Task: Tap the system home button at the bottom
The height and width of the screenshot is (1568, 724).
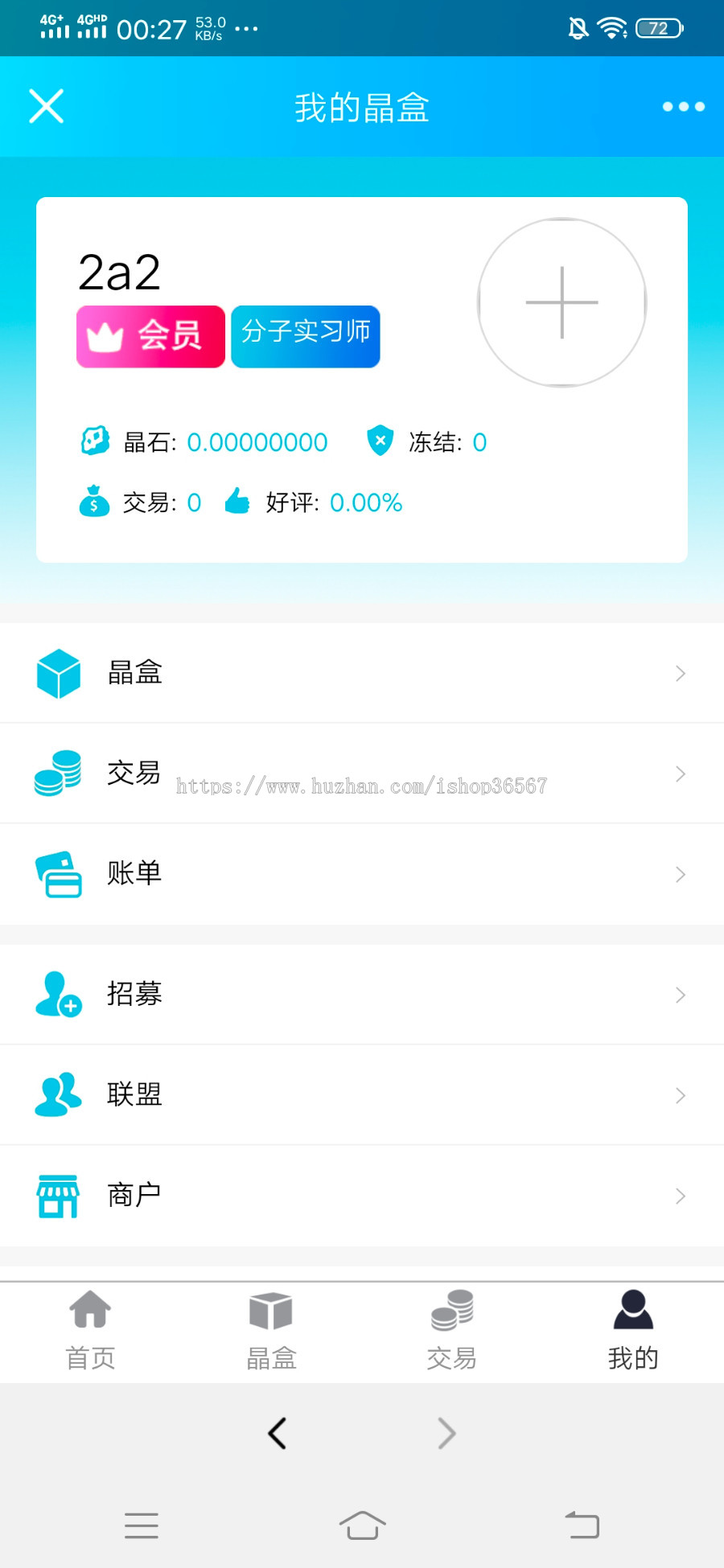Action: [x=362, y=1524]
